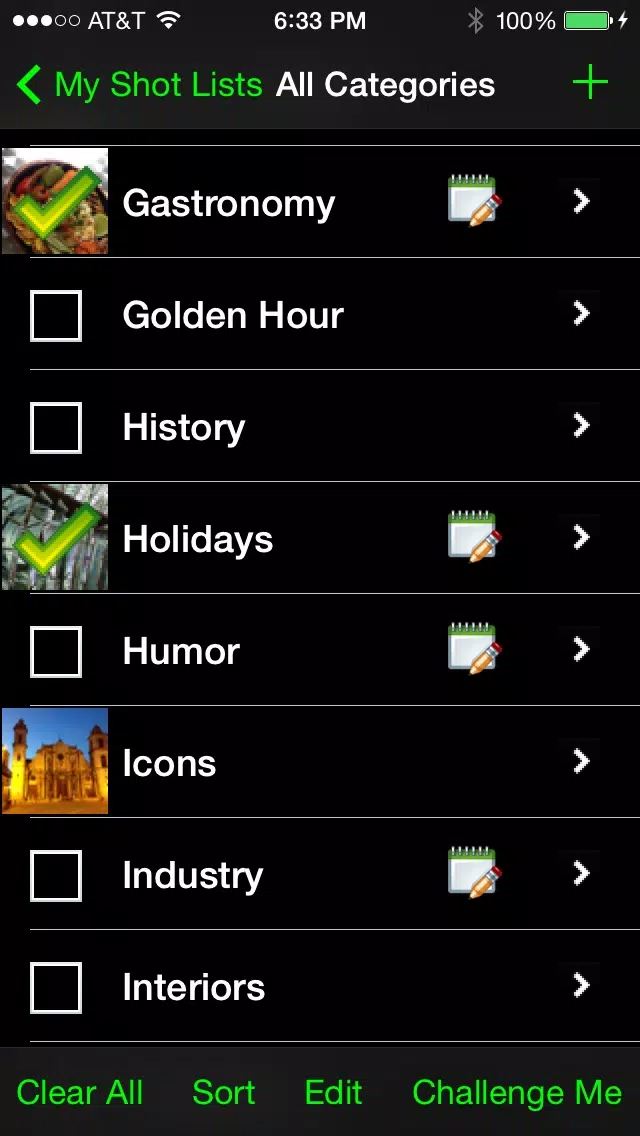Viewport: 640px width, 1136px height.
Task: Open the notes icon for Gastronomy
Action: click(x=475, y=201)
